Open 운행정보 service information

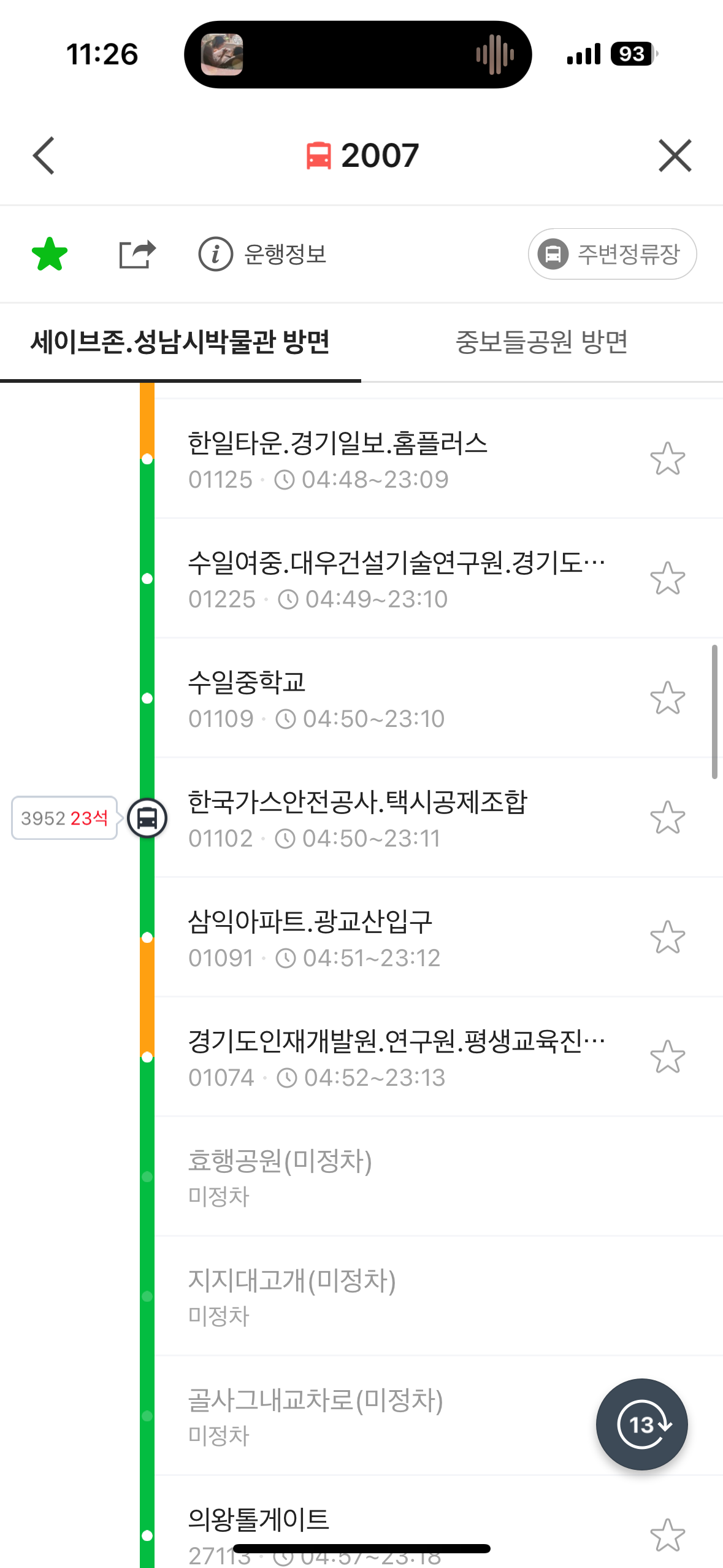tap(264, 254)
